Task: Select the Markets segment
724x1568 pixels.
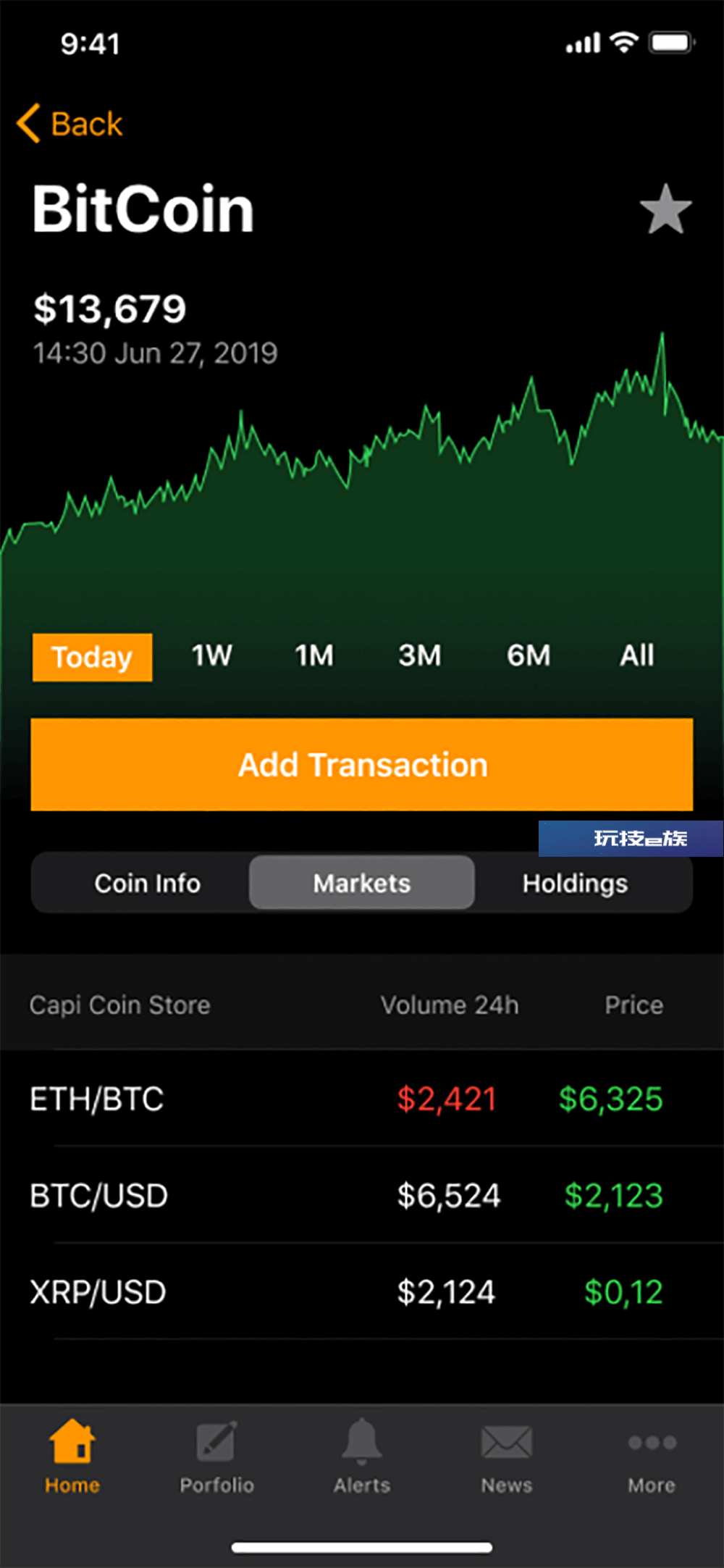Action: 362,883
